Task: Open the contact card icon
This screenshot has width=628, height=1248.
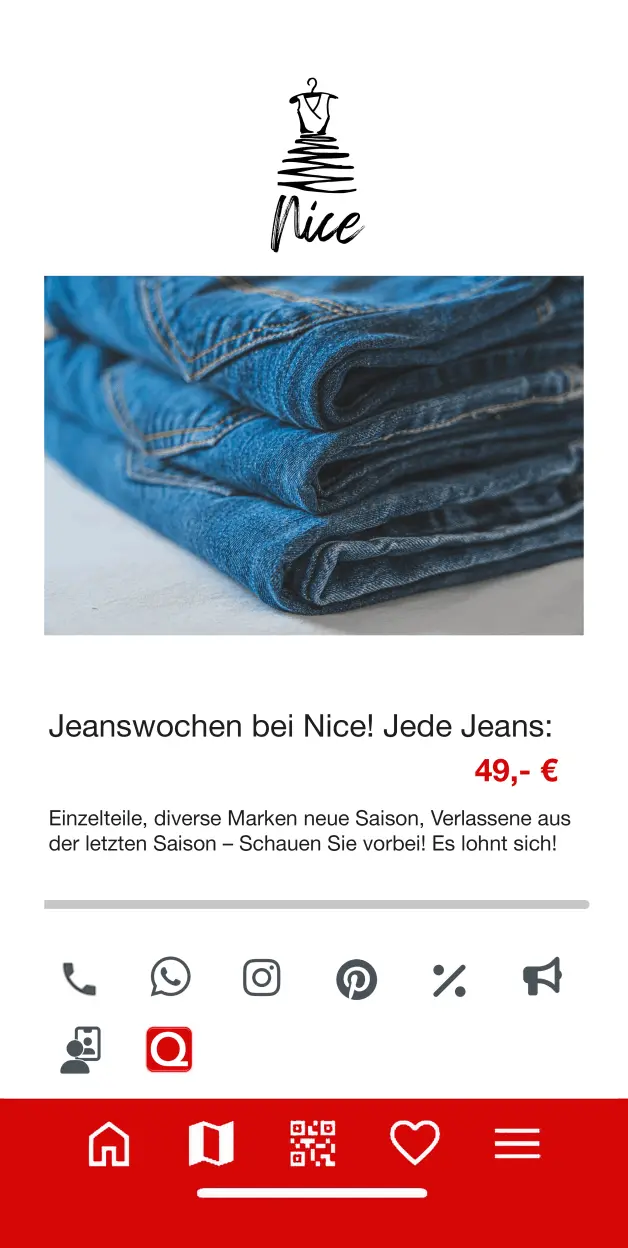Action: click(80, 1050)
